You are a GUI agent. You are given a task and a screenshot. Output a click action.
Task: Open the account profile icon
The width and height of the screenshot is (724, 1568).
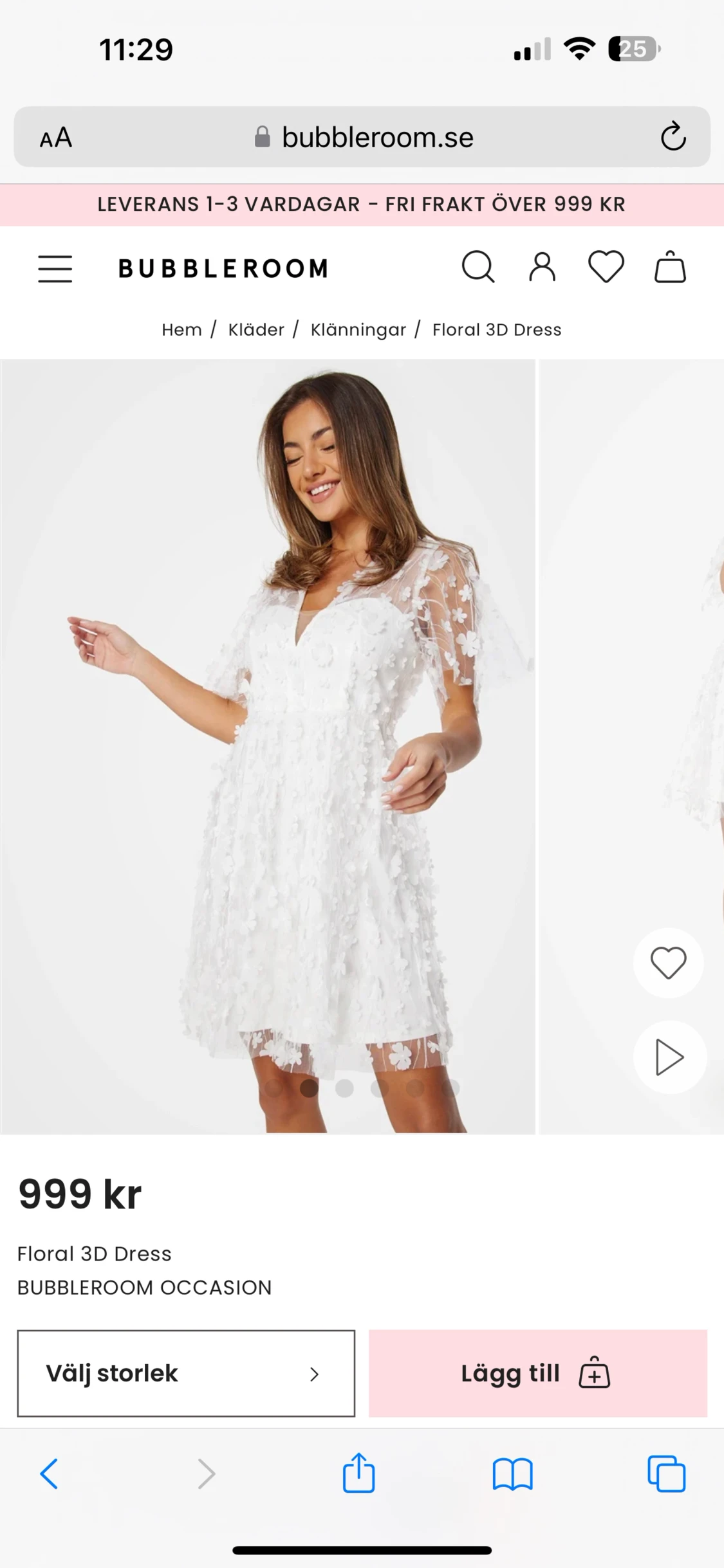[542, 267]
